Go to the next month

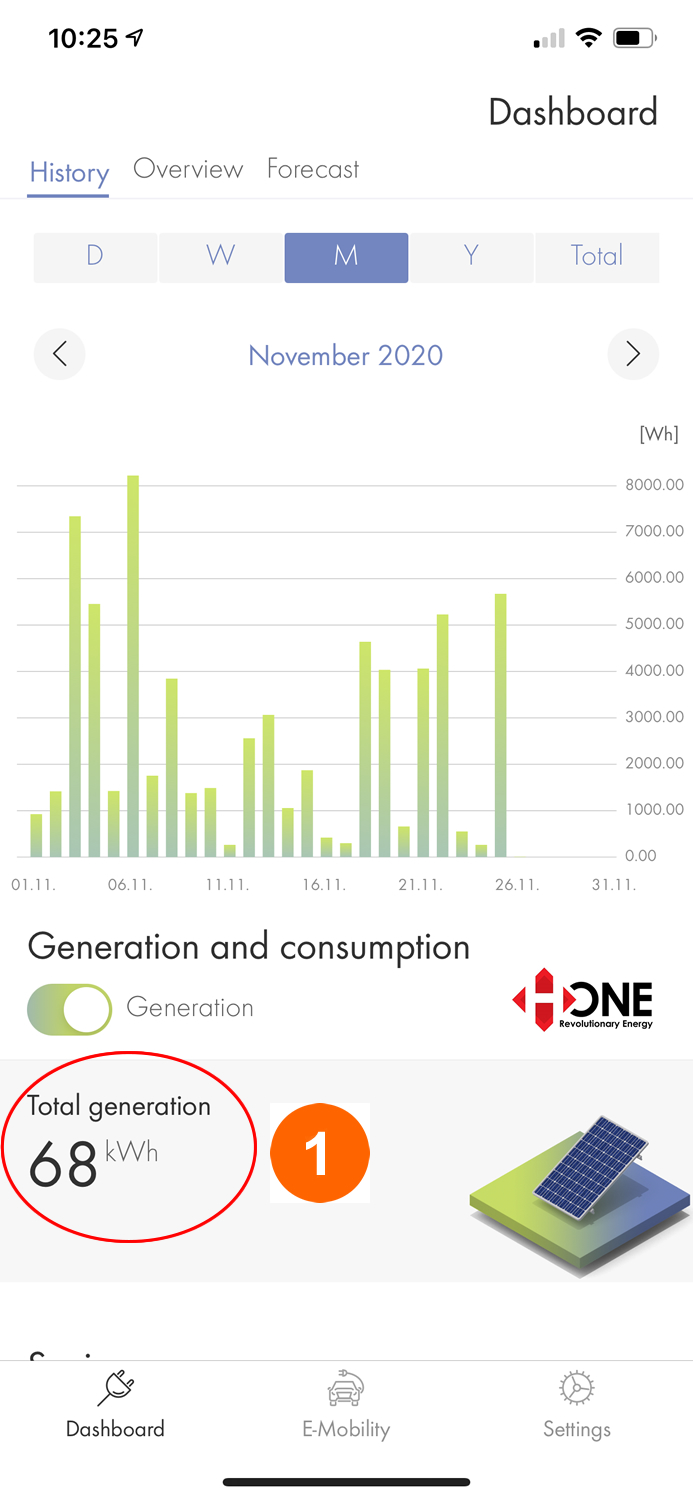click(x=633, y=354)
